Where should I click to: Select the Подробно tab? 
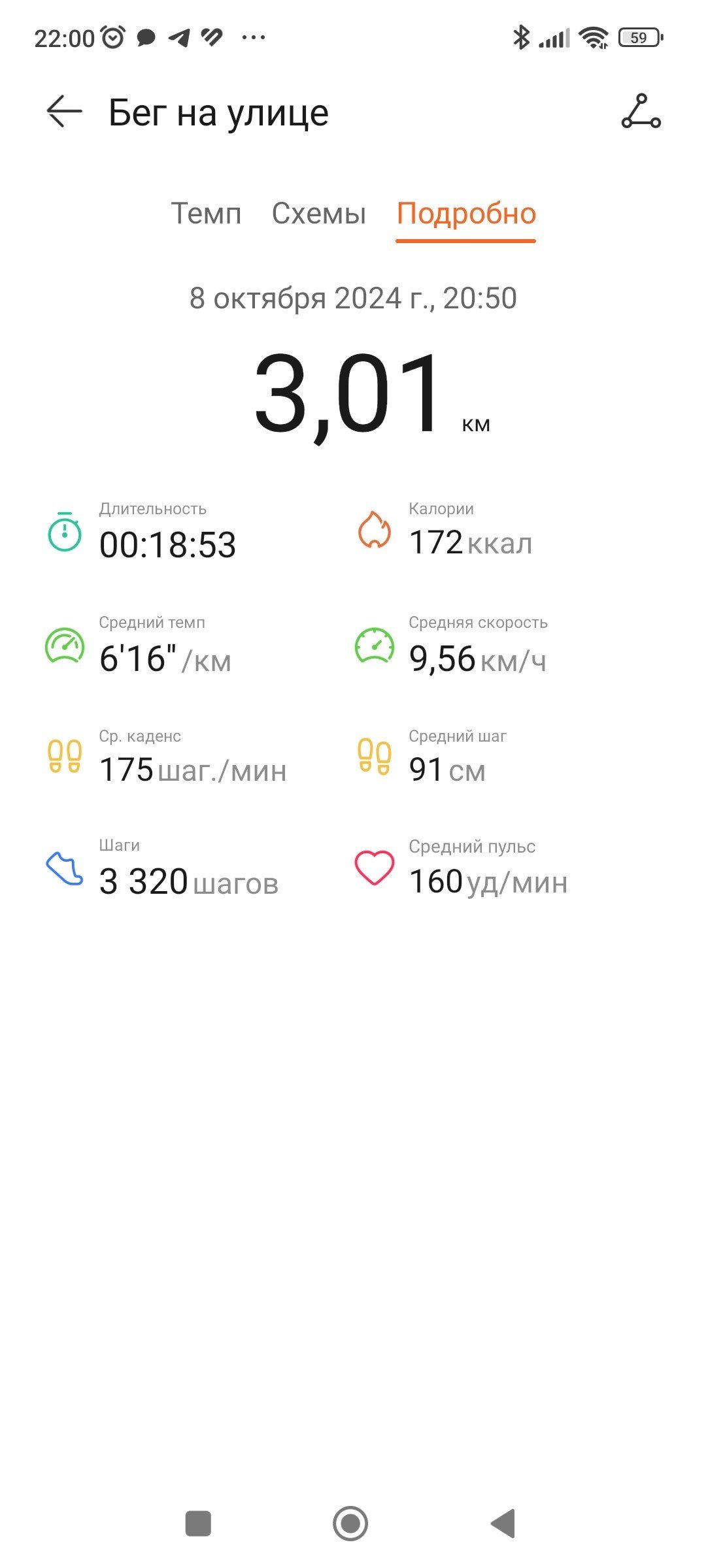(x=466, y=214)
